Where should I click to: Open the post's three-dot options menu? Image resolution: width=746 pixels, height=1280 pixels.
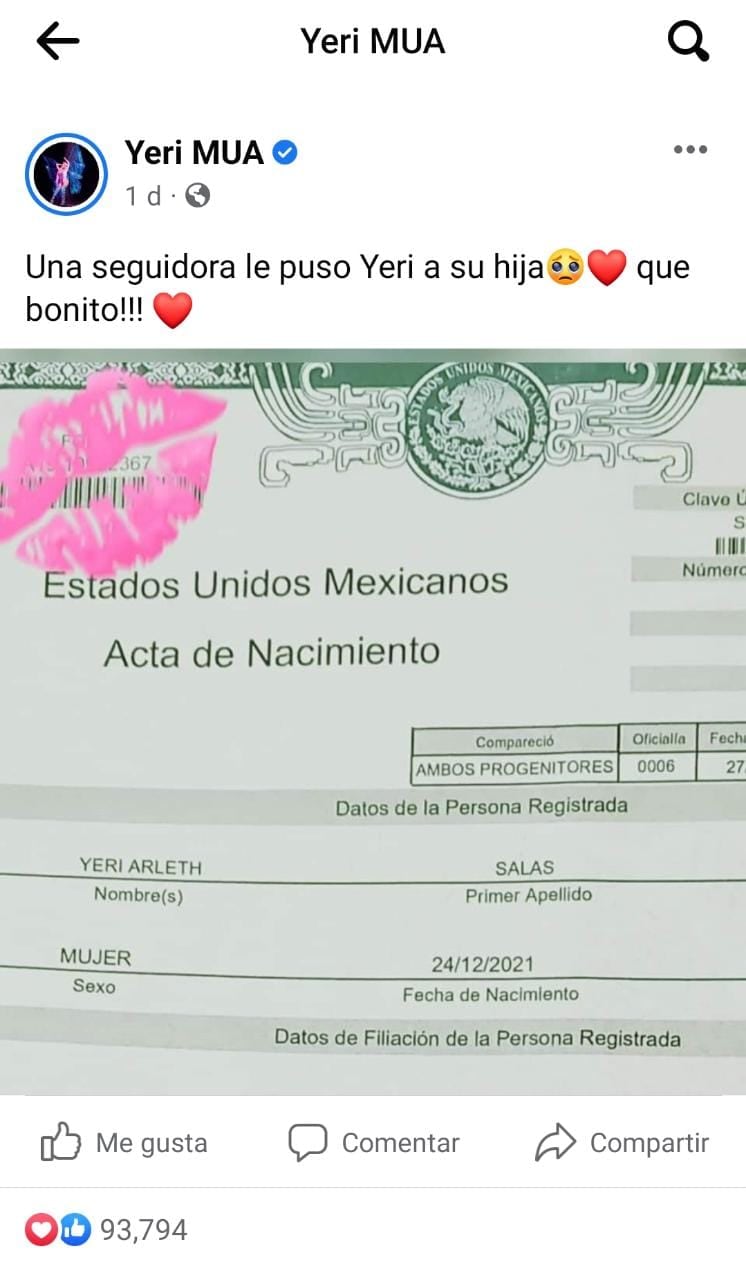point(690,150)
